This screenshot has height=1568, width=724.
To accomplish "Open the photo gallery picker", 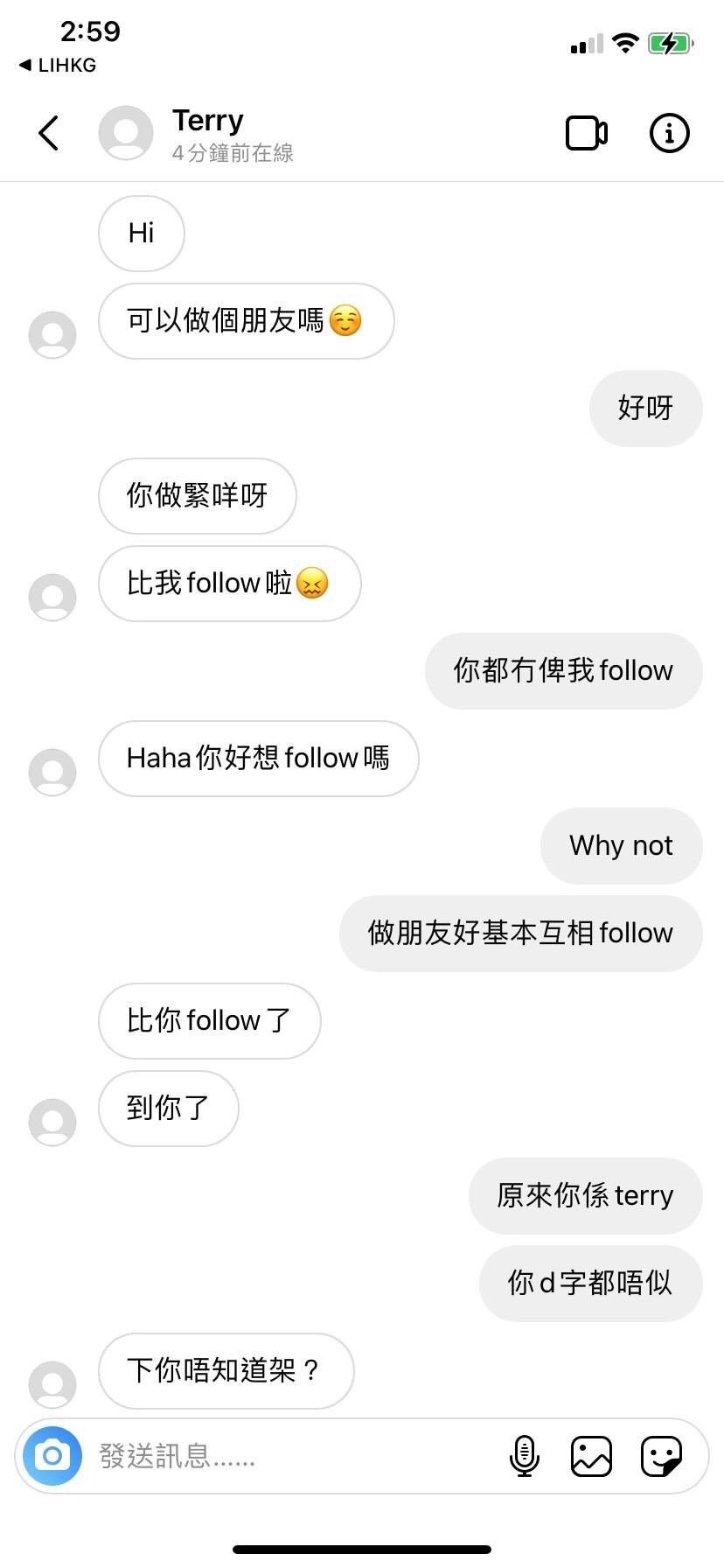I will (x=591, y=1456).
